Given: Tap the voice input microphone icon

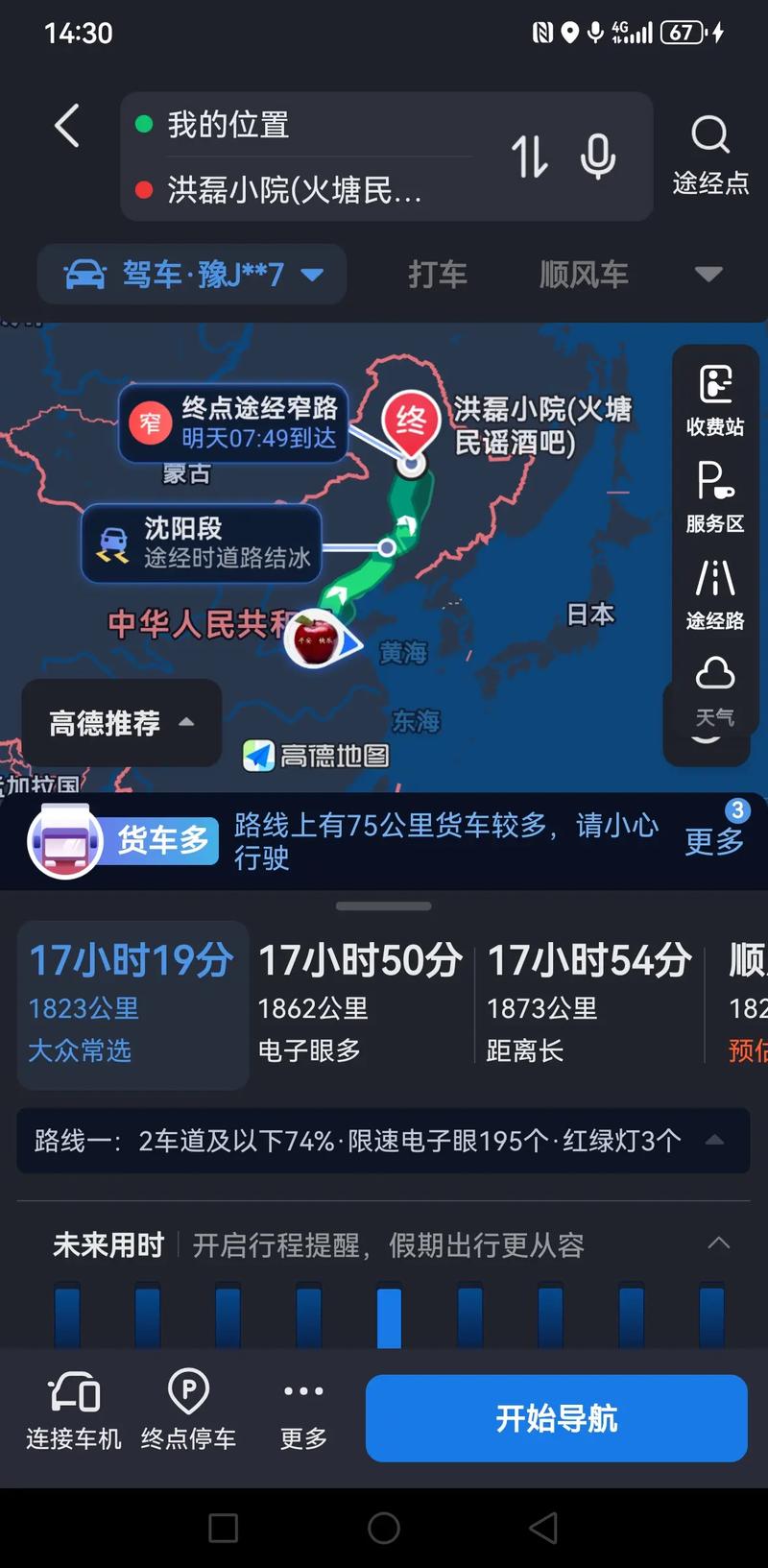Looking at the screenshot, I should click(597, 157).
